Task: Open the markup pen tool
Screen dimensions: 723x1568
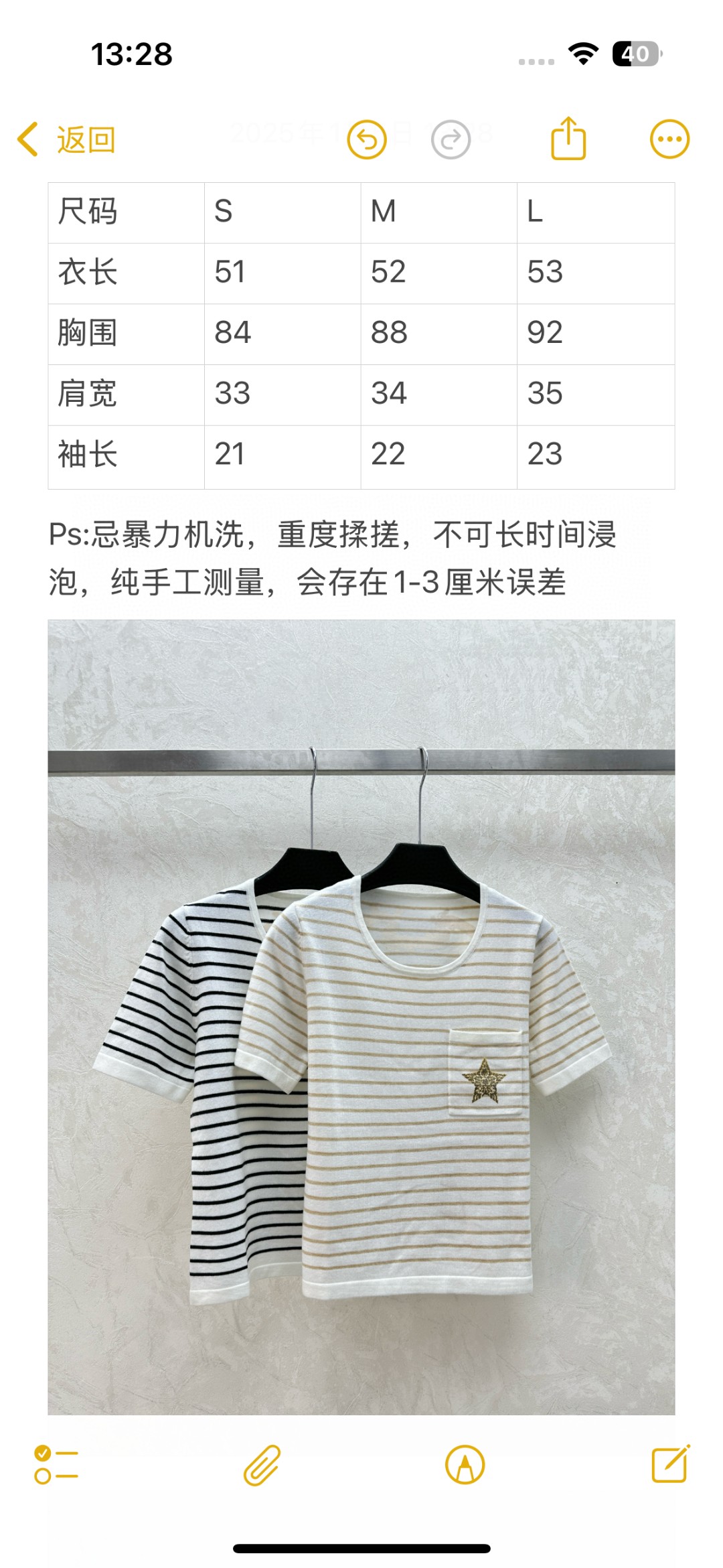Action: click(465, 1464)
